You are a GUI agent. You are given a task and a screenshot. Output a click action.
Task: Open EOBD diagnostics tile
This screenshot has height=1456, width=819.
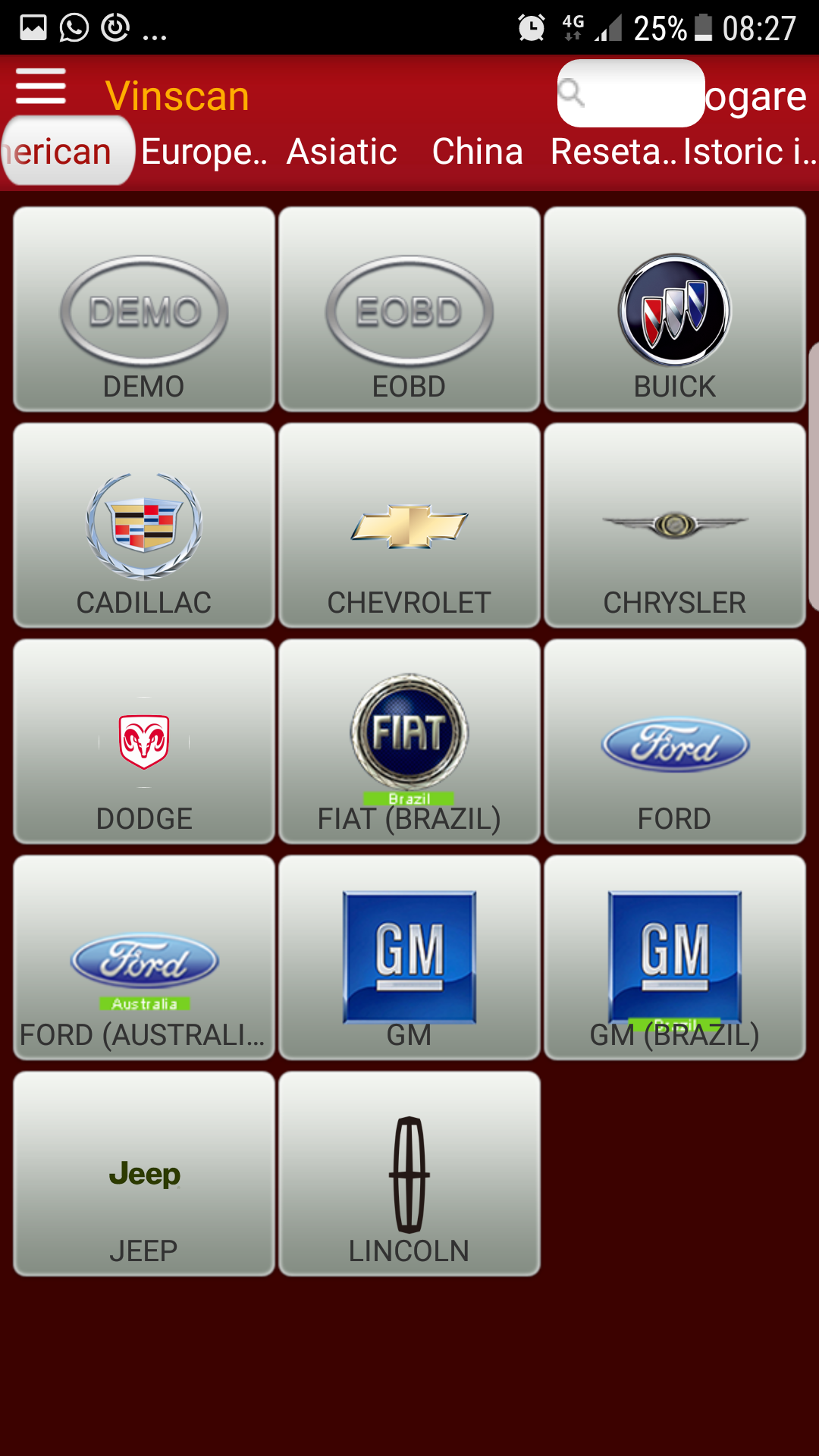tap(409, 309)
